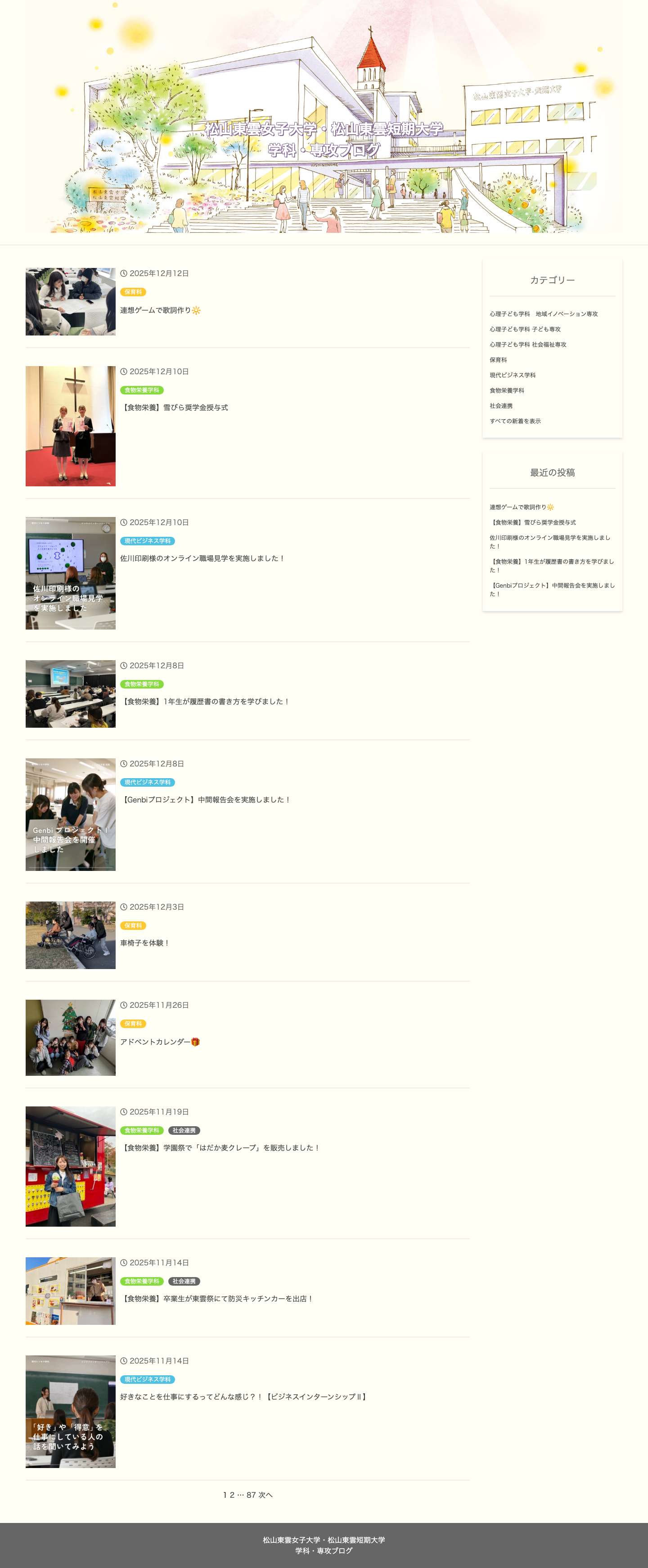The width and height of the screenshot is (648, 1568).
Task: Click the clock icon next to 2025年12月12日
Action: point(125,273)
